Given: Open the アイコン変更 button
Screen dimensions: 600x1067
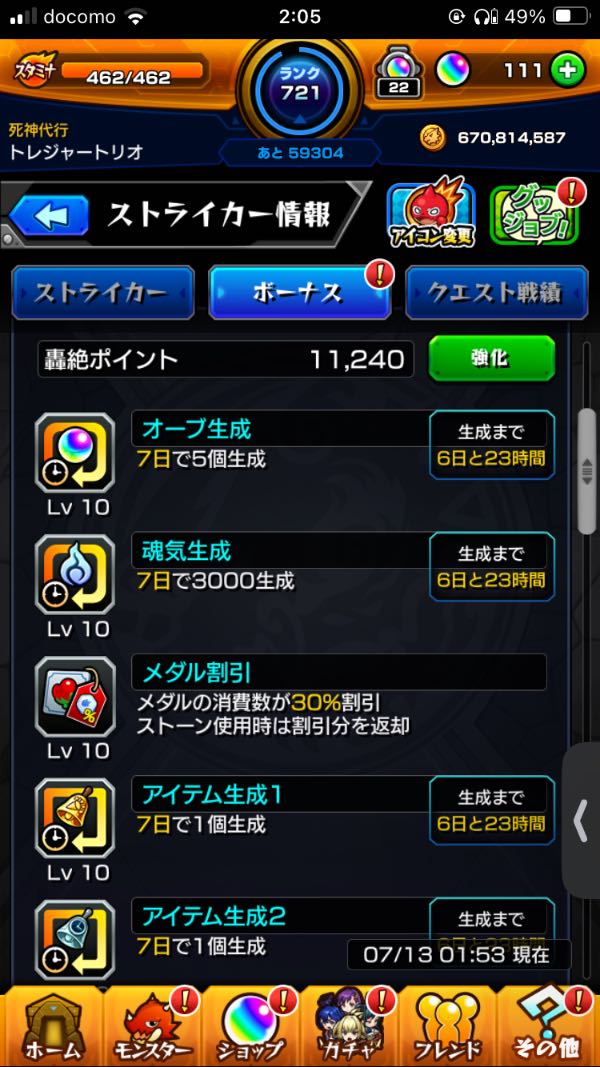Looking at the screenshot, I should (431, 213).
